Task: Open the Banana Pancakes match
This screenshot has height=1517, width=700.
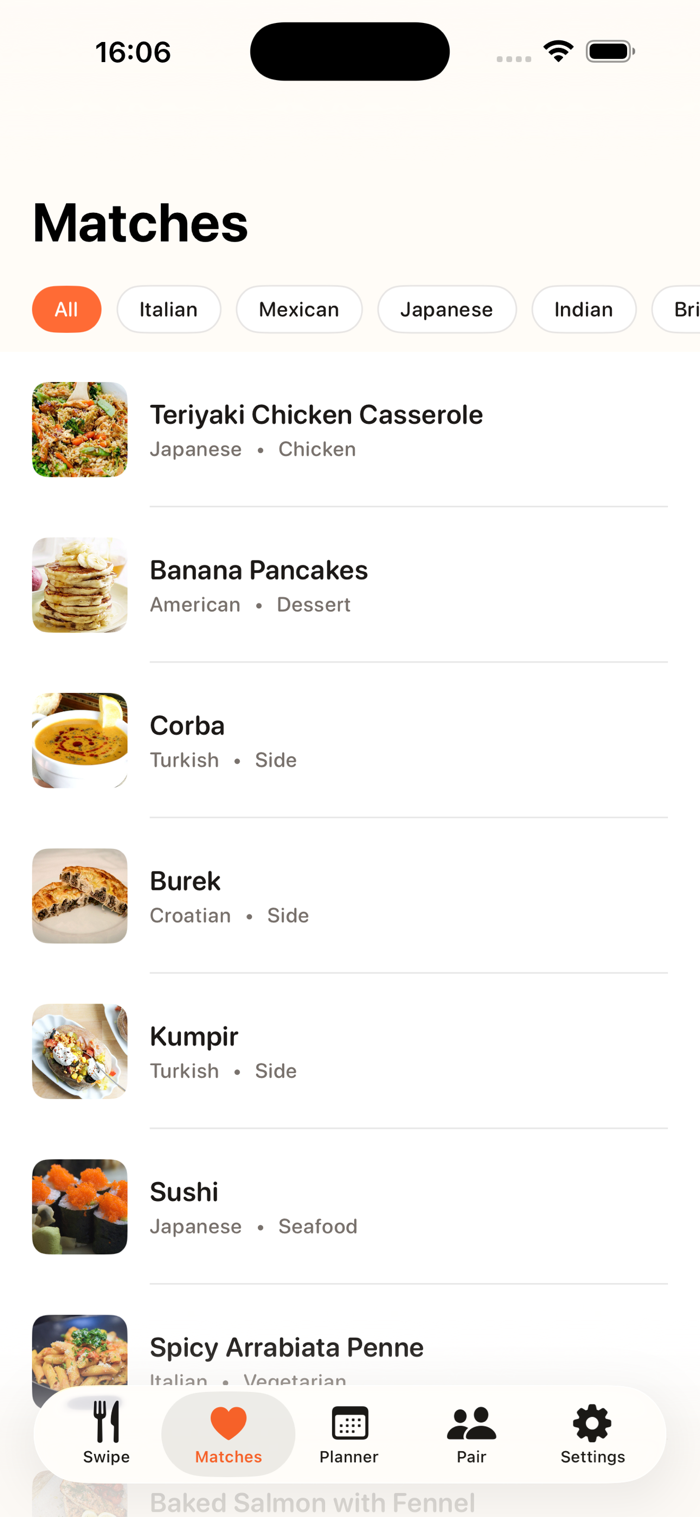Action: [x=350, y=585]
